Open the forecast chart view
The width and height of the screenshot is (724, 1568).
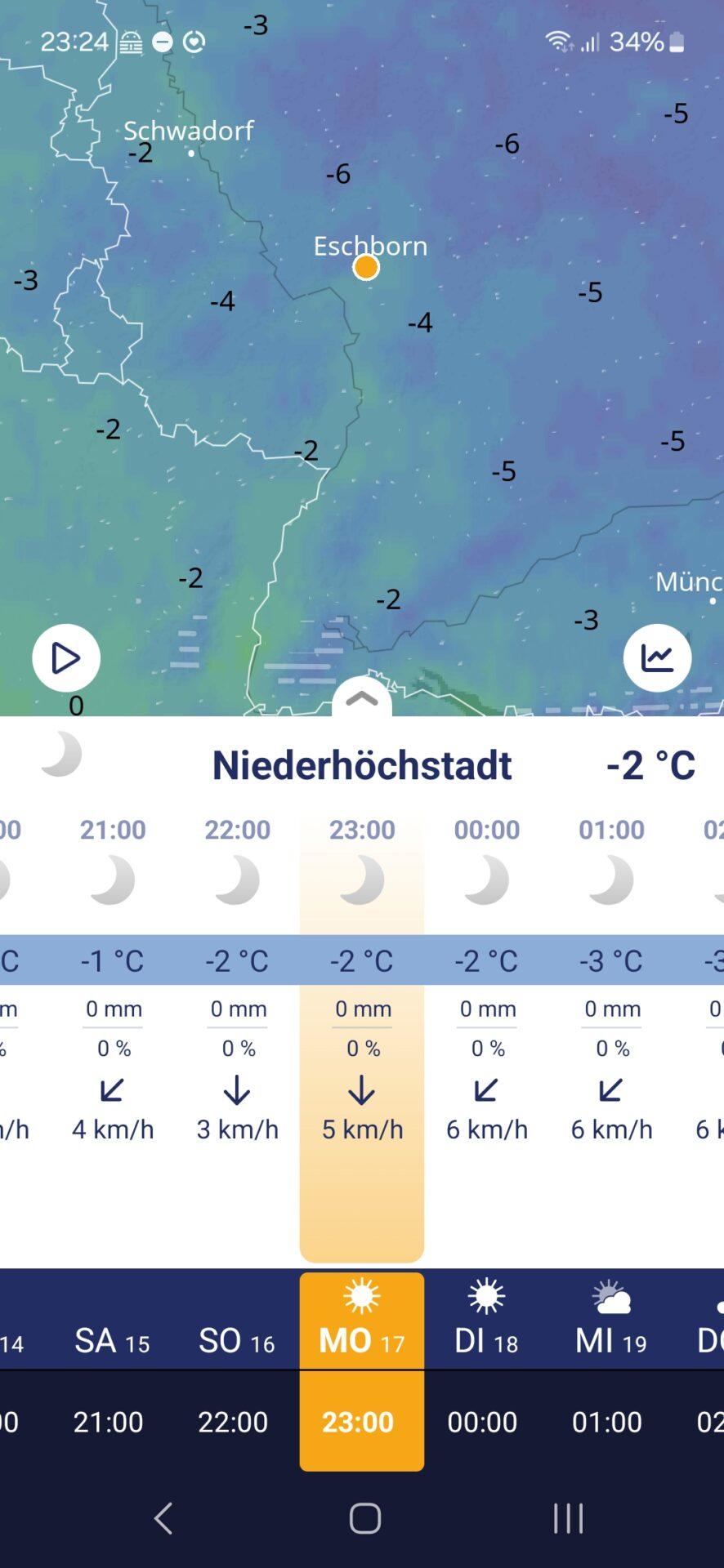pos(657,658)
